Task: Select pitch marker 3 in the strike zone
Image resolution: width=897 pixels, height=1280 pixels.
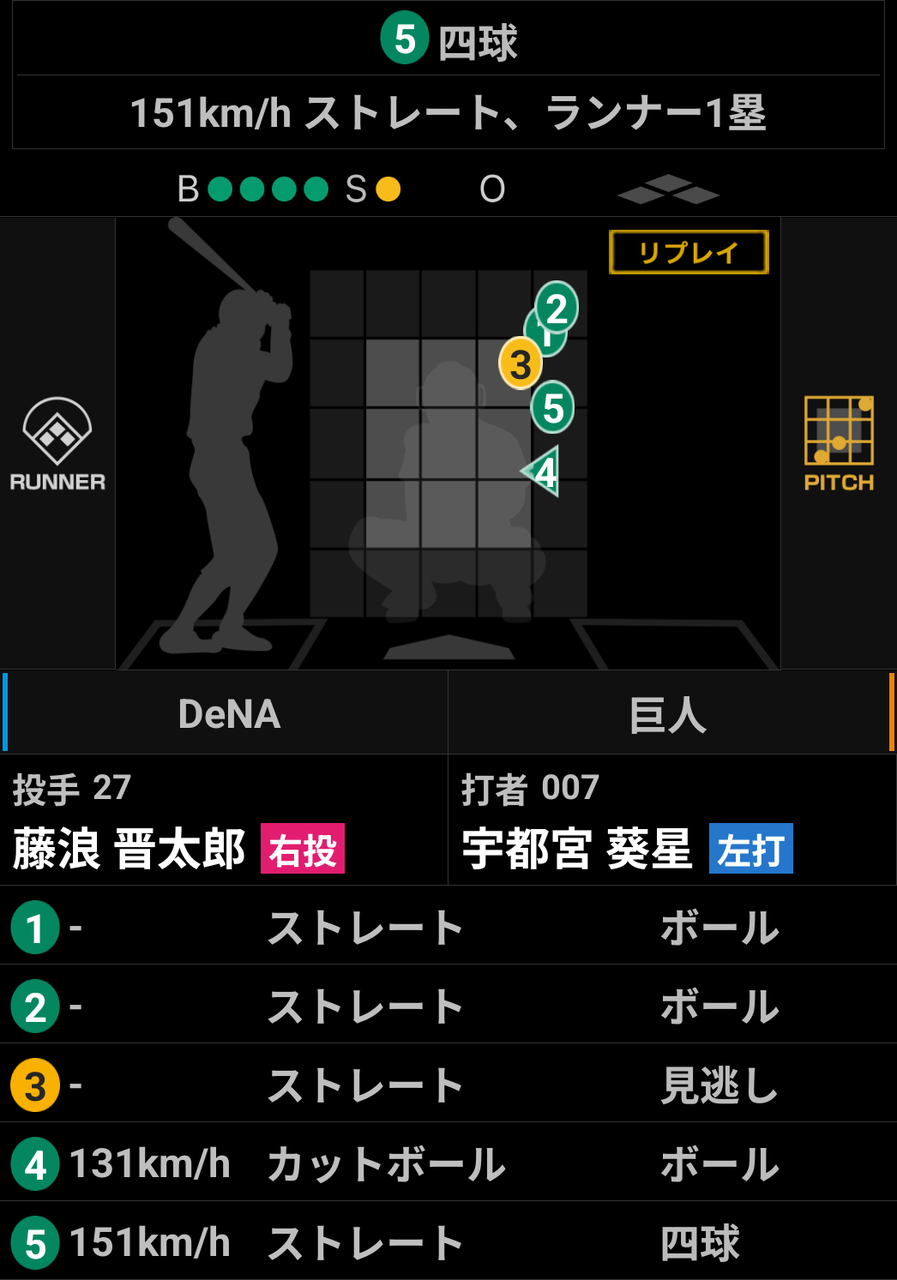Action: (x=520, y=364)
